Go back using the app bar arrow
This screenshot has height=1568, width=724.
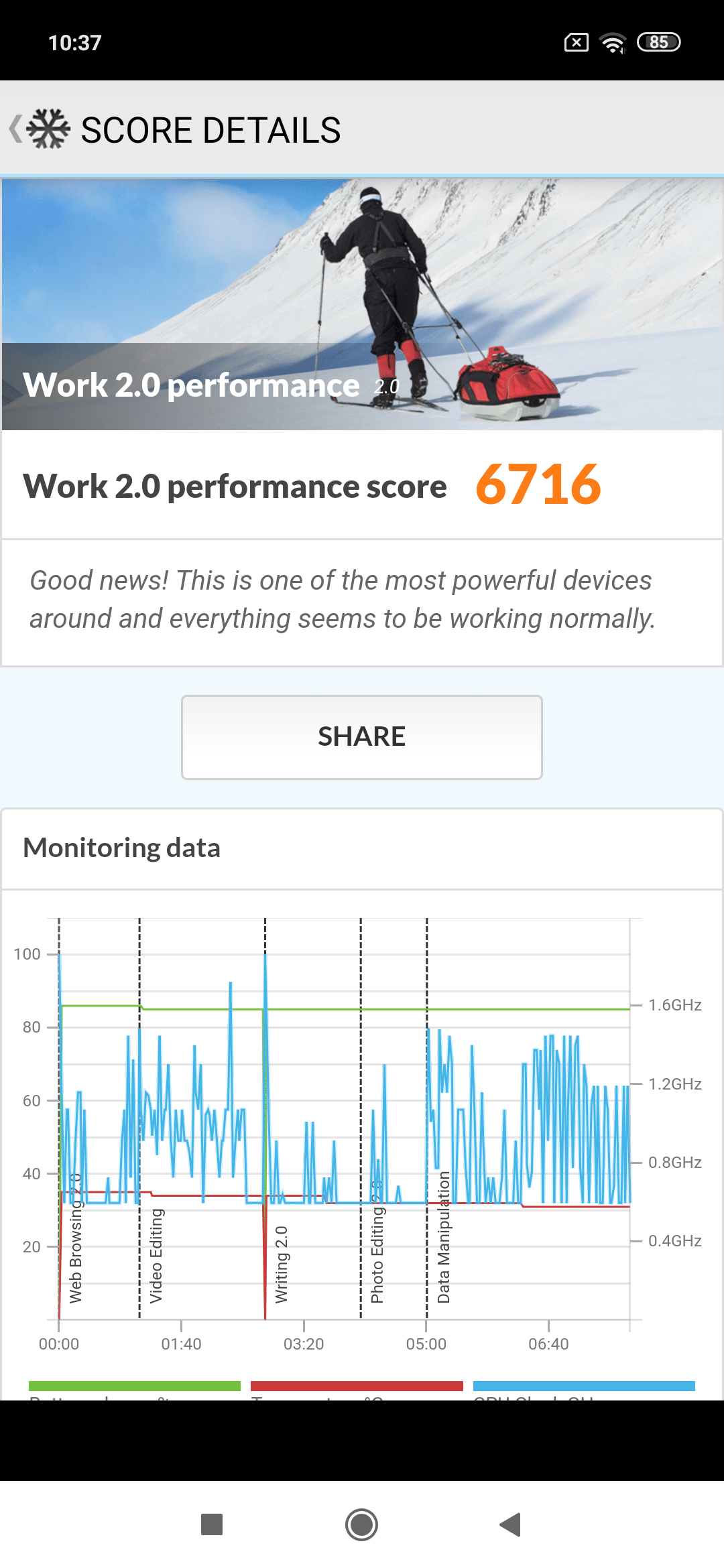(16, 129)
